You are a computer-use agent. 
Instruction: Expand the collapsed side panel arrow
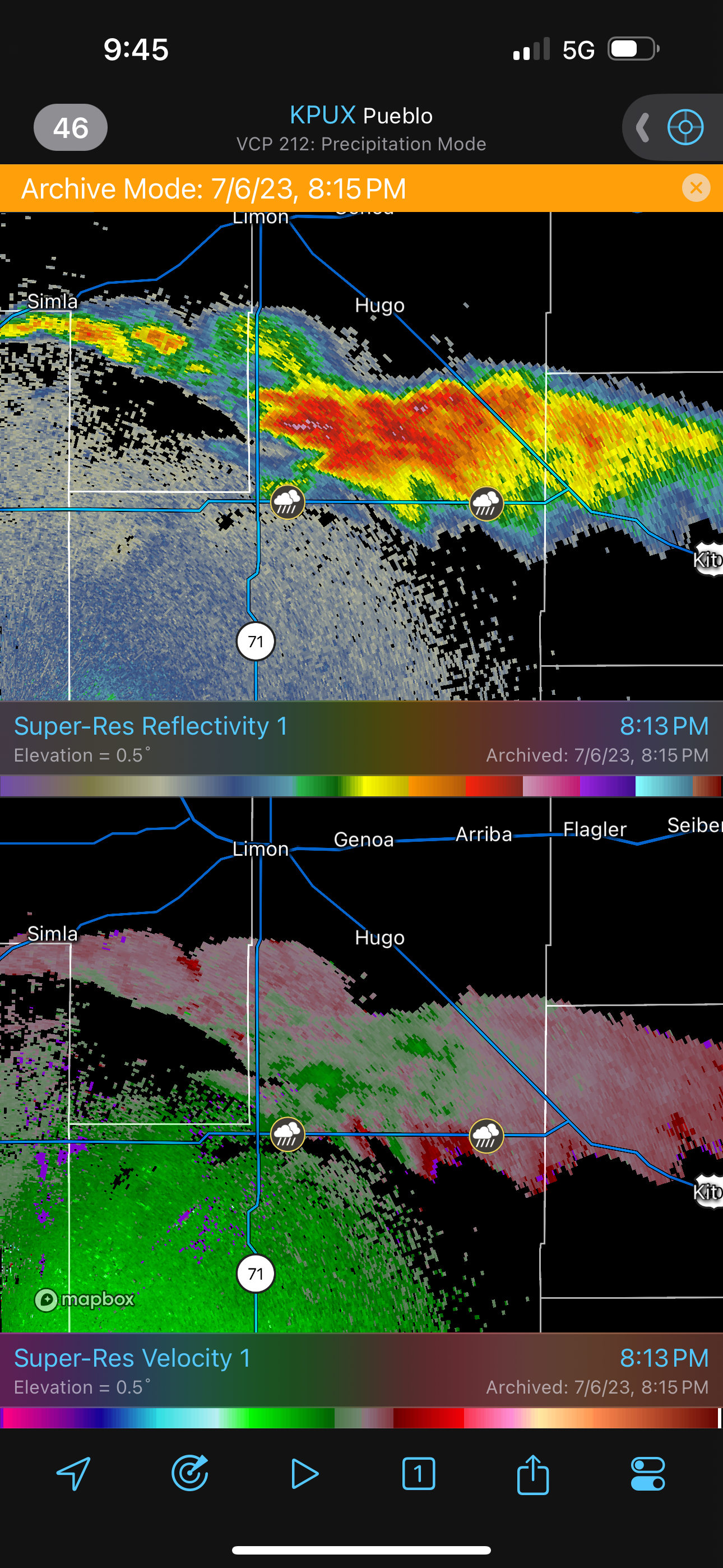643,128
